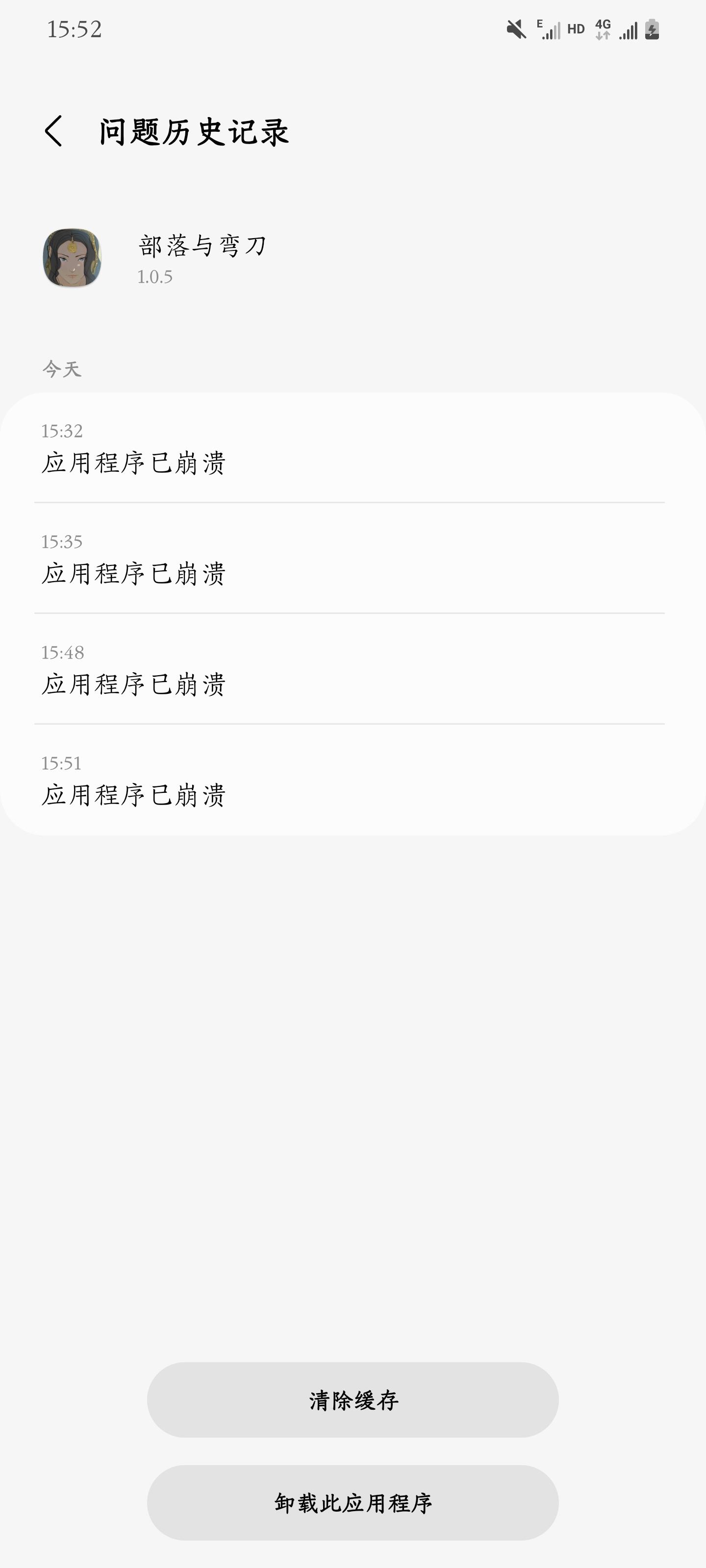Tap the clock showing 15:52
This screenshot has height=1568, width=706.
[x=75, y=28]
